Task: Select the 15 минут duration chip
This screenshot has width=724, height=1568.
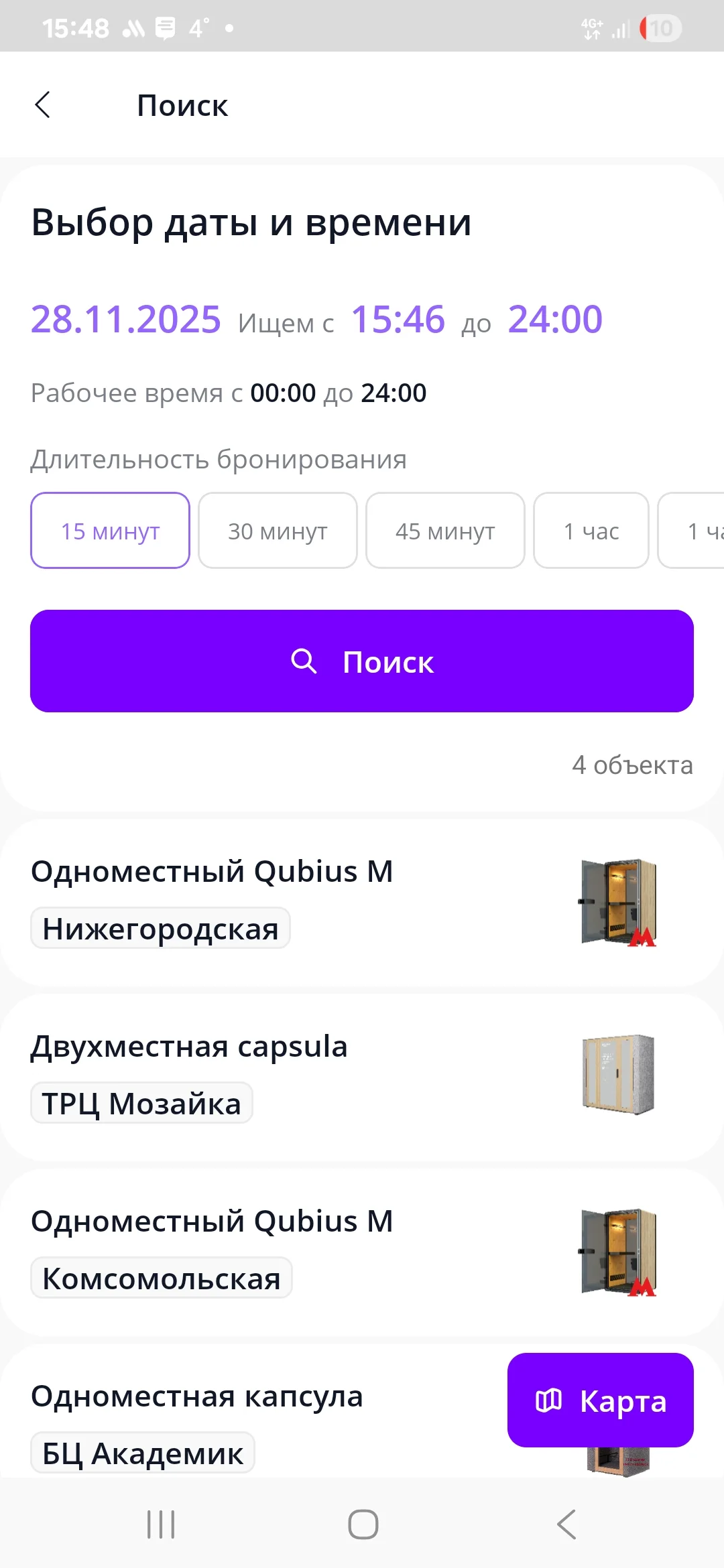Action: pos(110,531)
